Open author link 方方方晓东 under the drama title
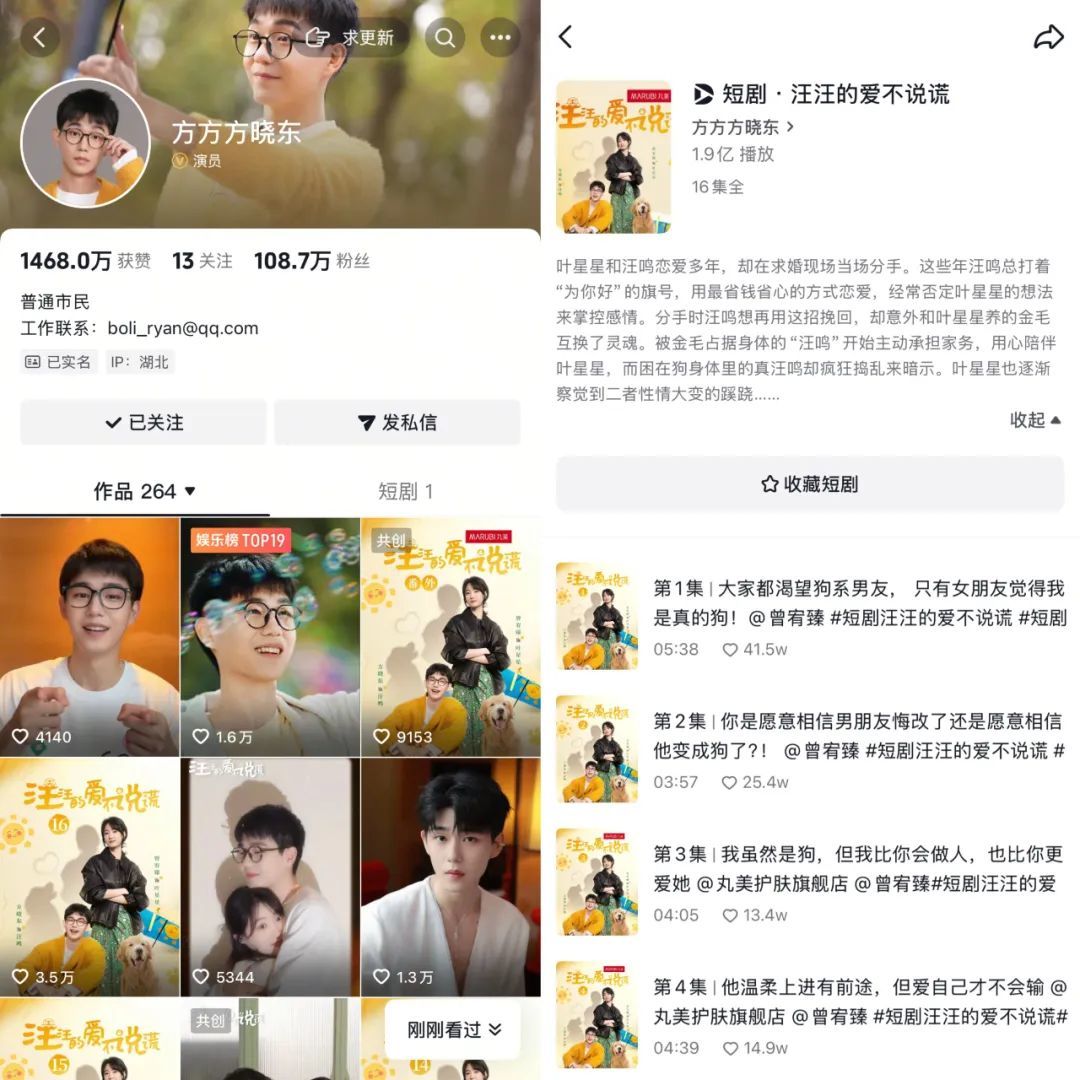1080x1080 pixels. click(x=743, y=127)
